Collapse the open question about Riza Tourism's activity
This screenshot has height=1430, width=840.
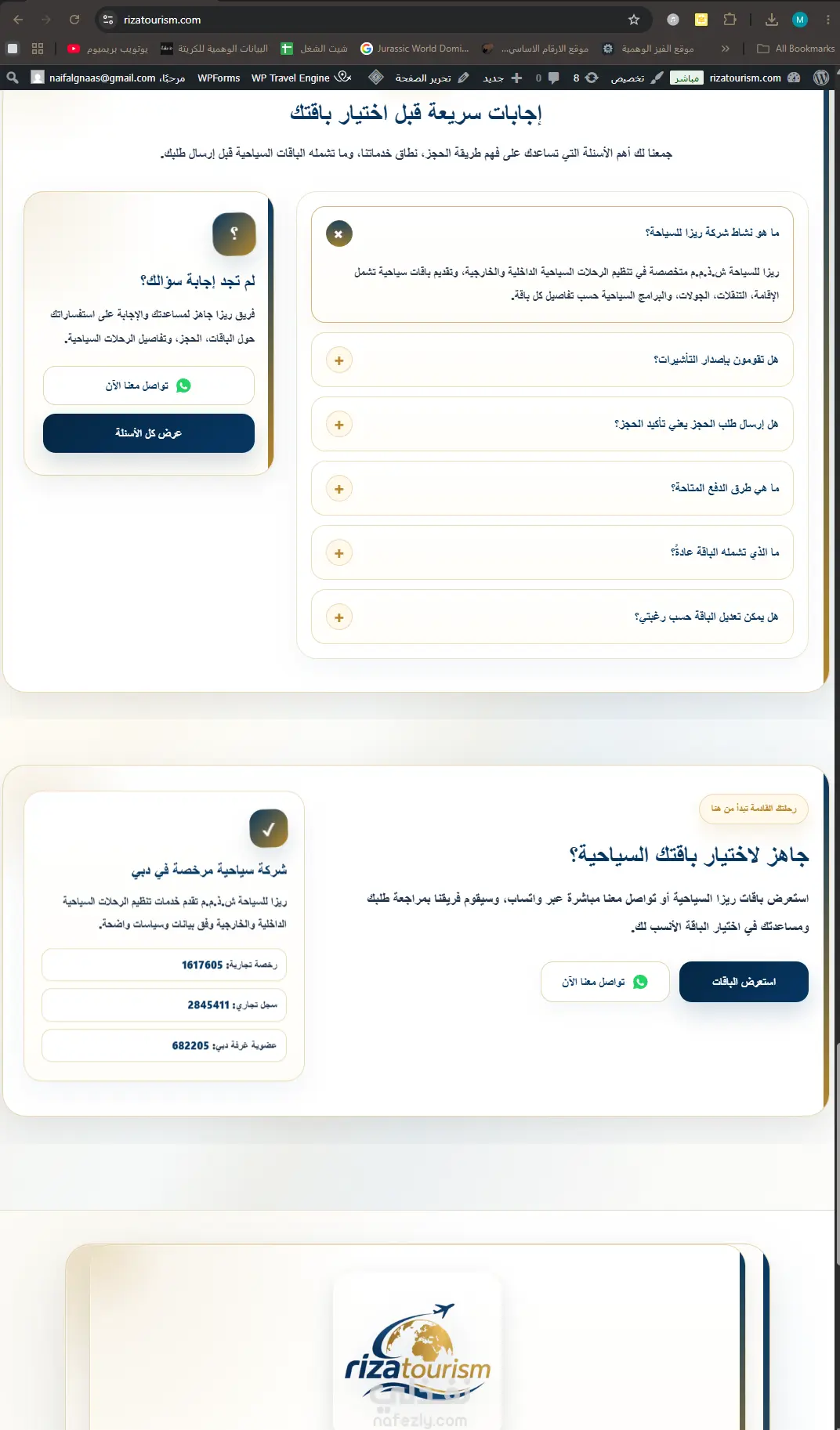339,234
